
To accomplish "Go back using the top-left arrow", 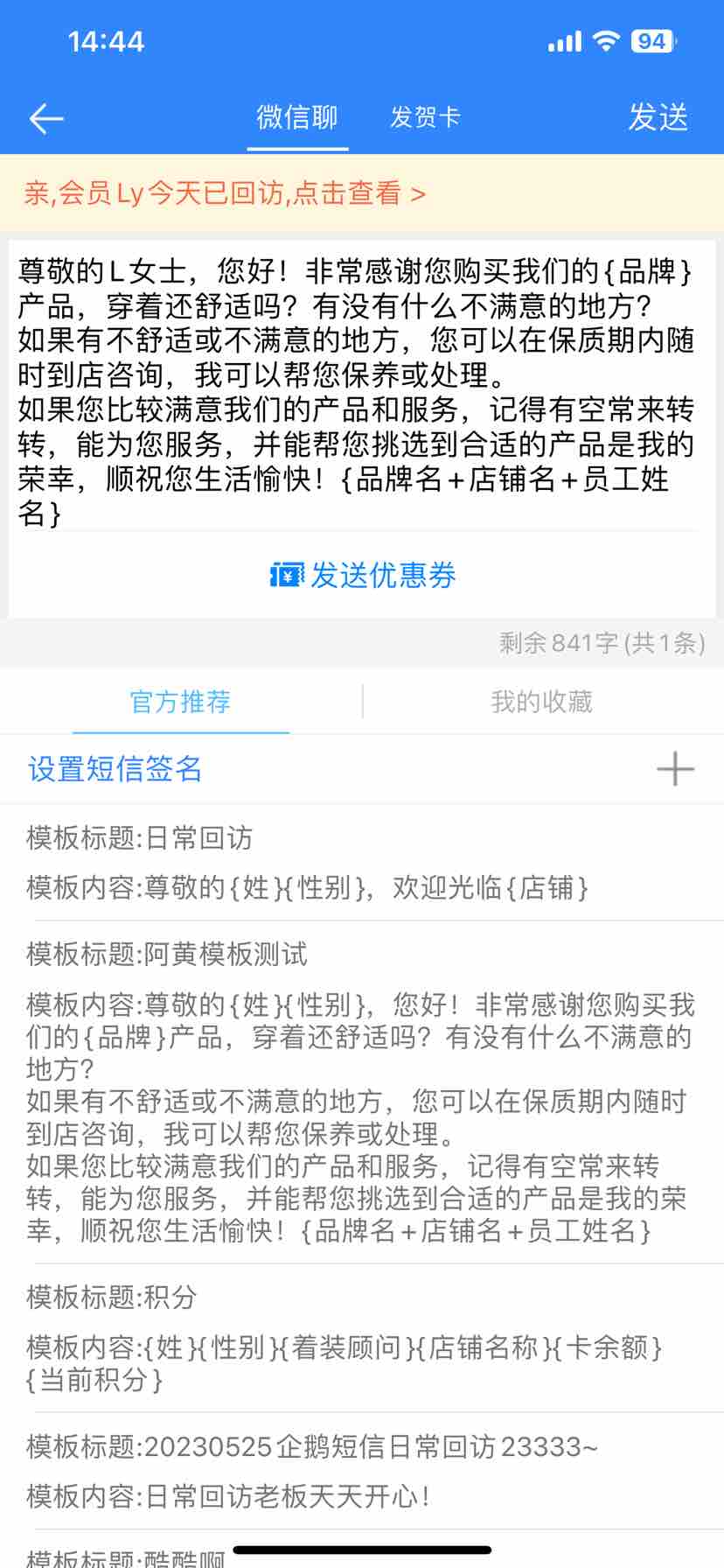I will click(x=46, y=118).
